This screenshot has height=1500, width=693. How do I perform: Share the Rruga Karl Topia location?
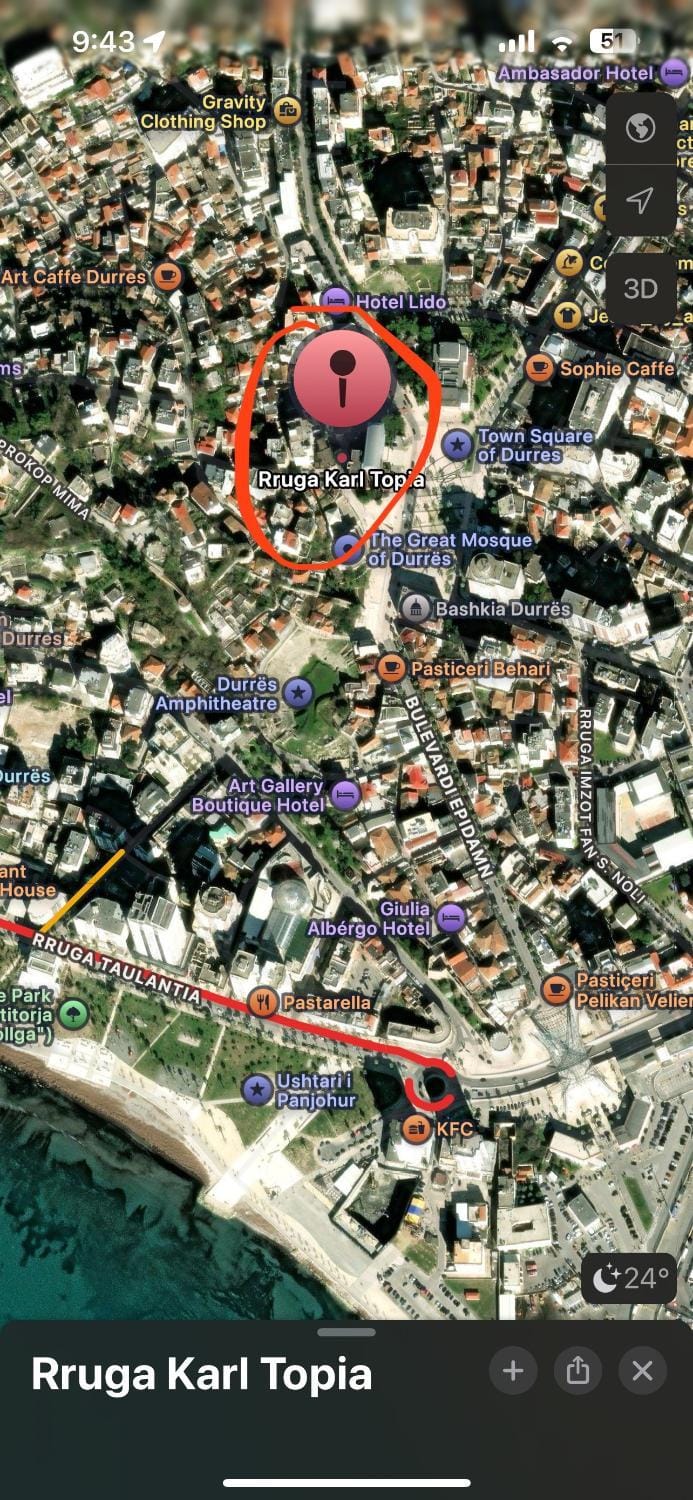pyautogui.click(x=578, y=1370)
